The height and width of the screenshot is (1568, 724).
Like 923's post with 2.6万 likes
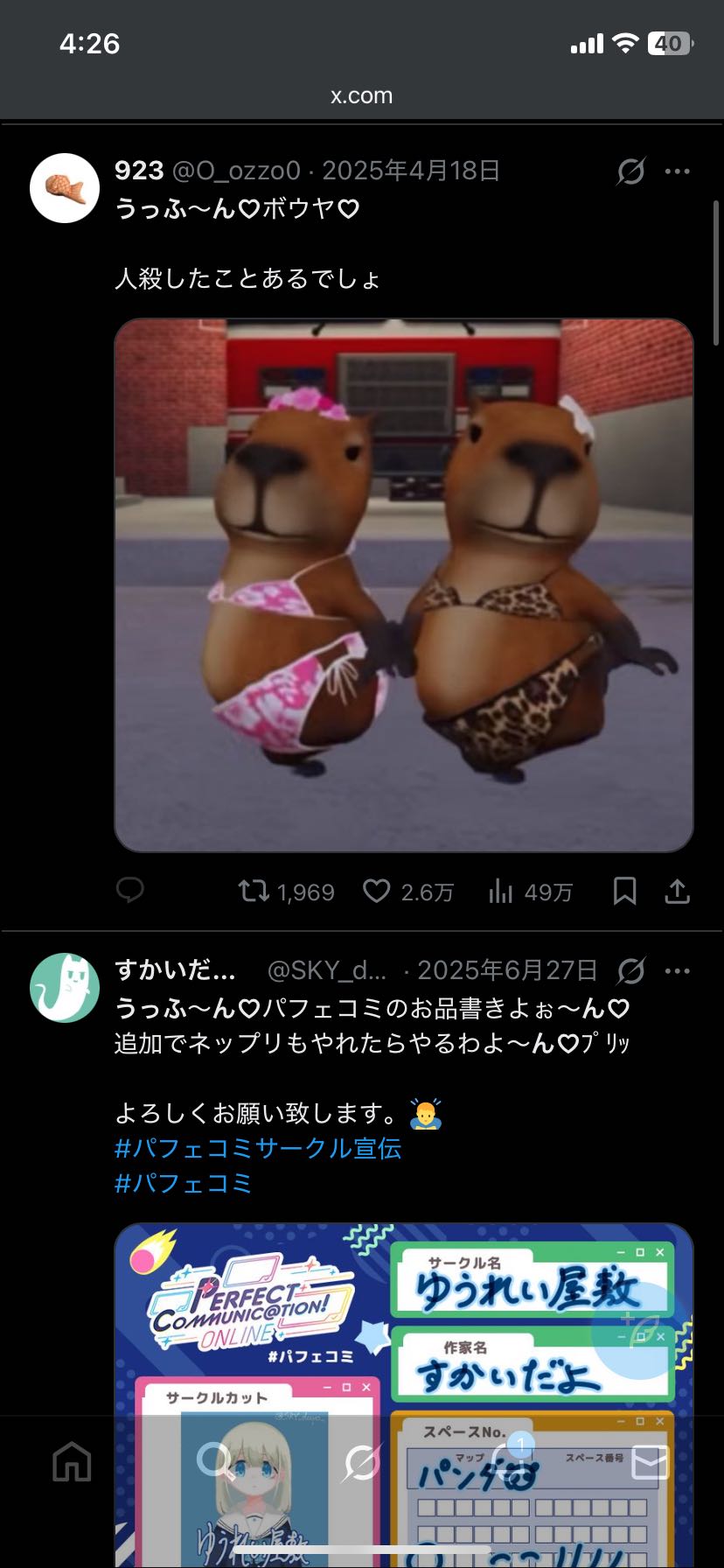point(408,892)
